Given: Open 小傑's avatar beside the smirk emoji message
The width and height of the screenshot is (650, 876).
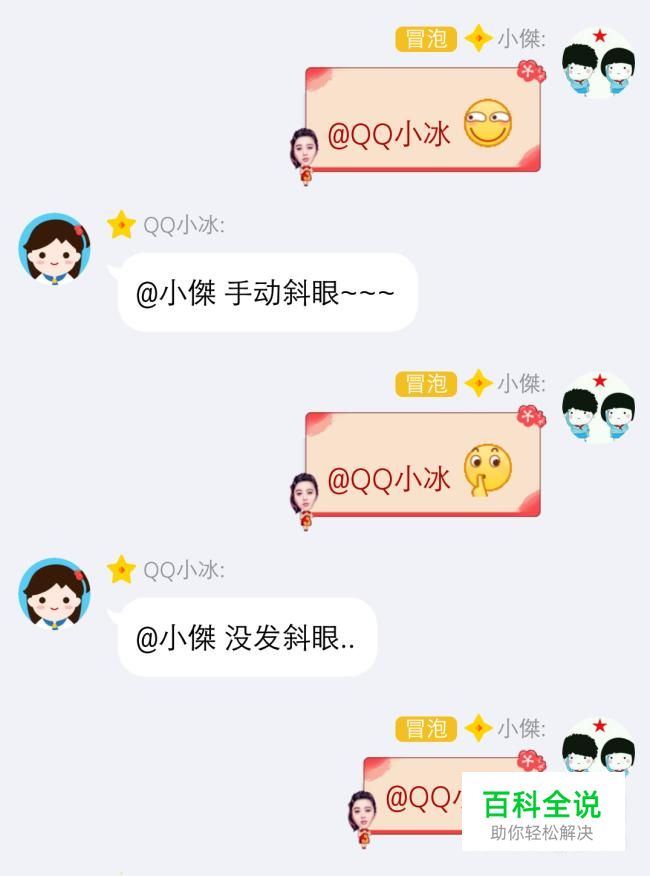Looking at the screenshot, I should tap(598, 62).
